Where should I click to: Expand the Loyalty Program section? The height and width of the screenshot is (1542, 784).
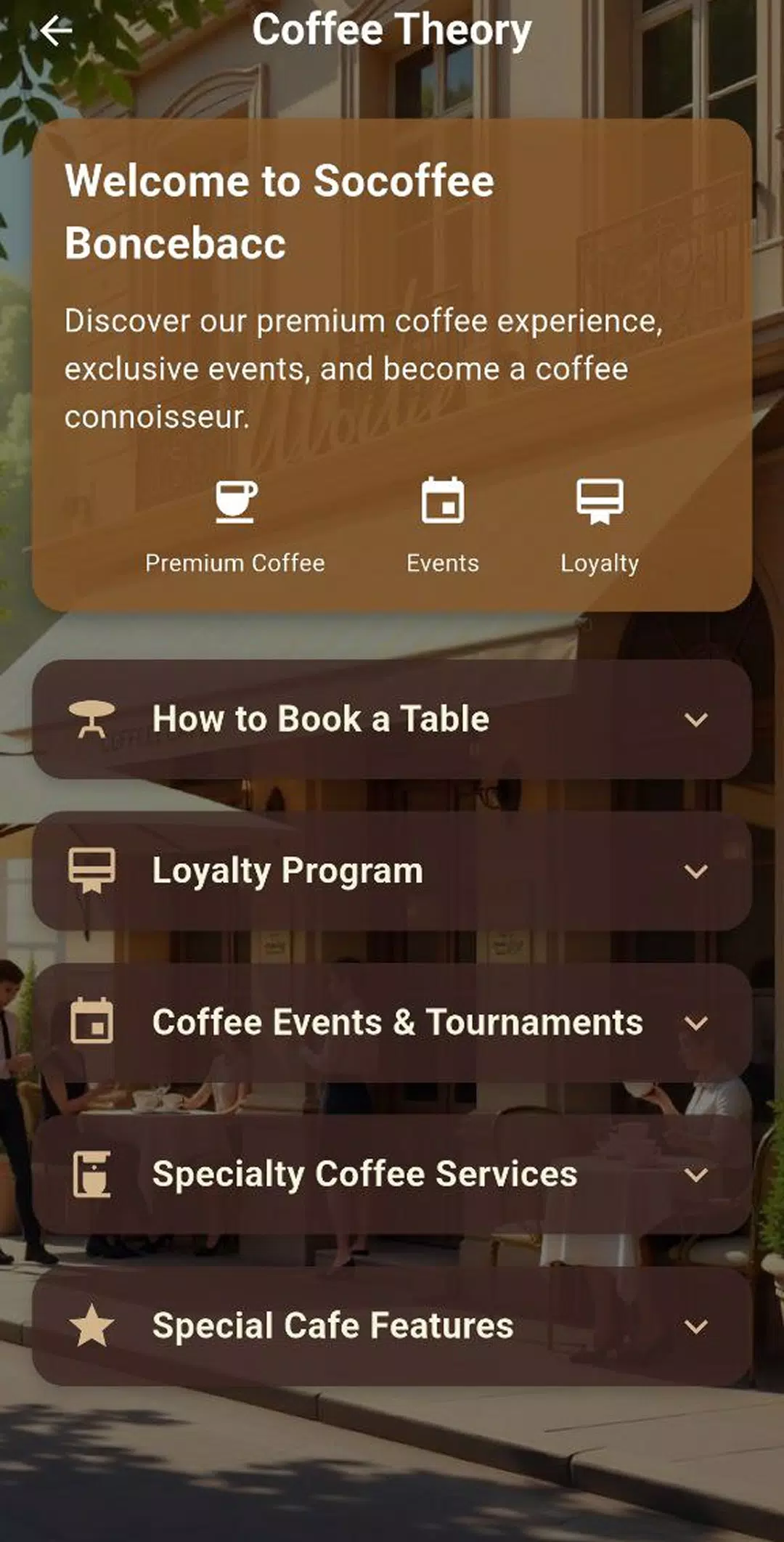coord(392,870)
